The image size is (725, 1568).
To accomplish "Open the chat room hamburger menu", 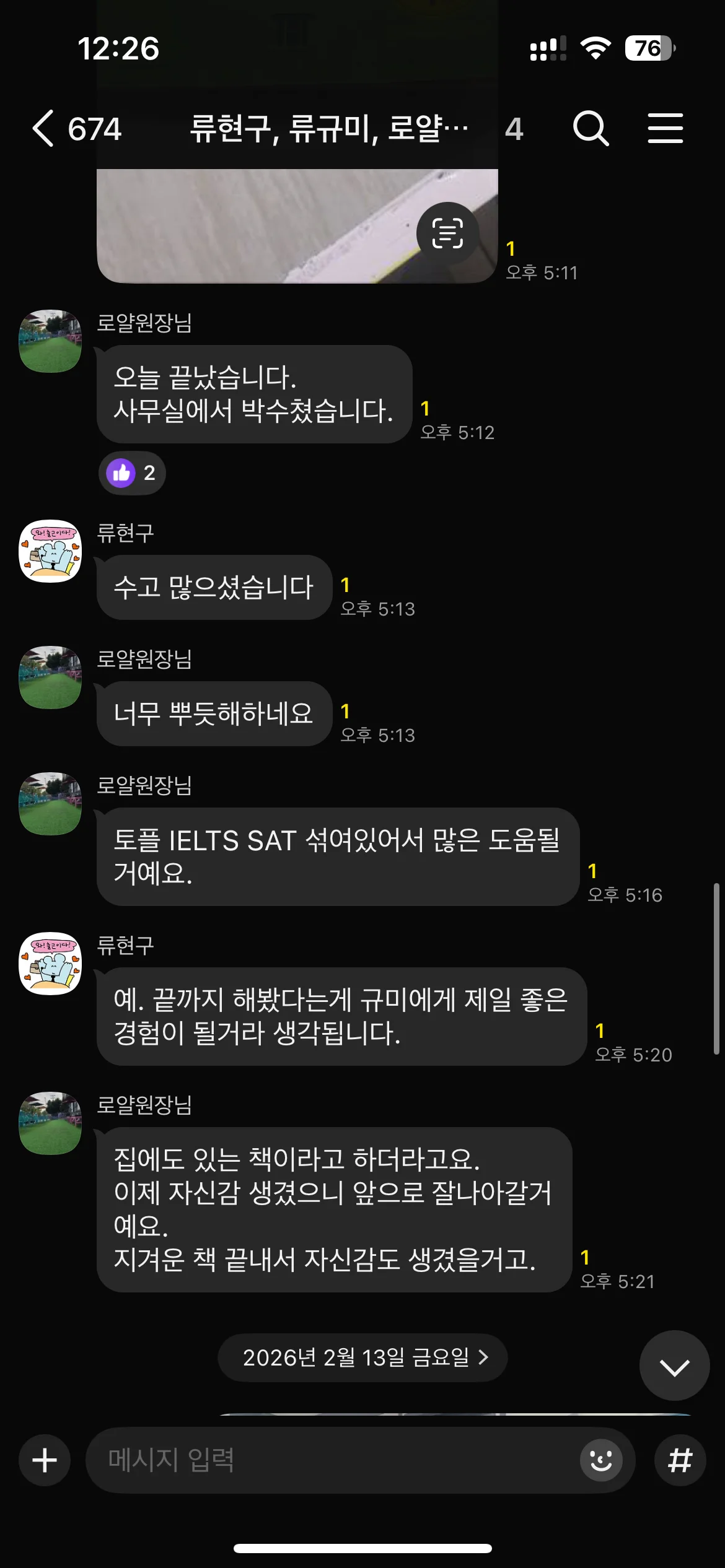I will click(x=666, y=128).
